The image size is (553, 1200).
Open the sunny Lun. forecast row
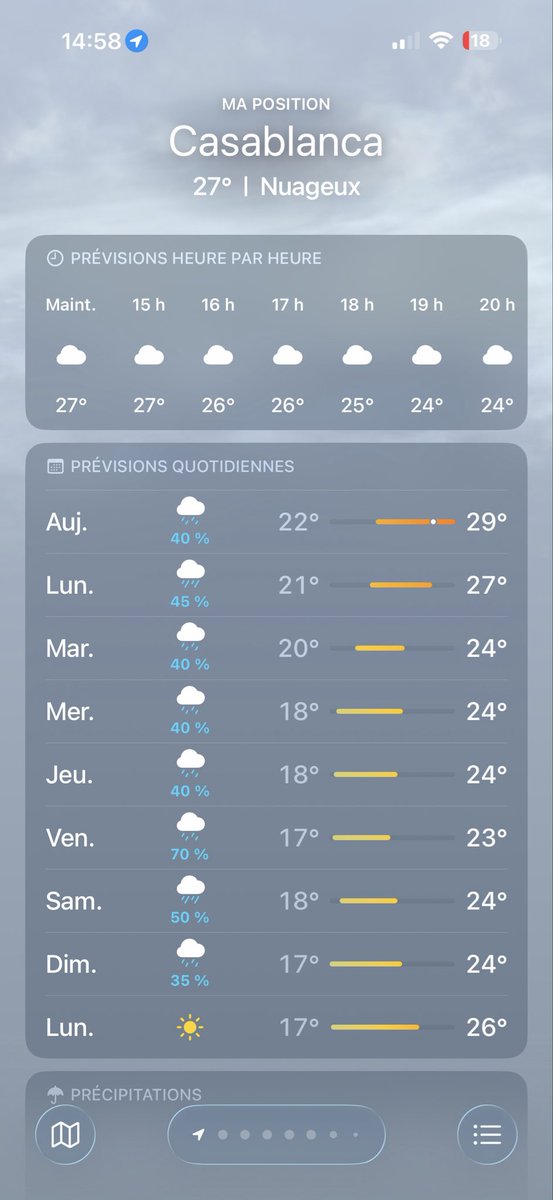[276, 1026]
